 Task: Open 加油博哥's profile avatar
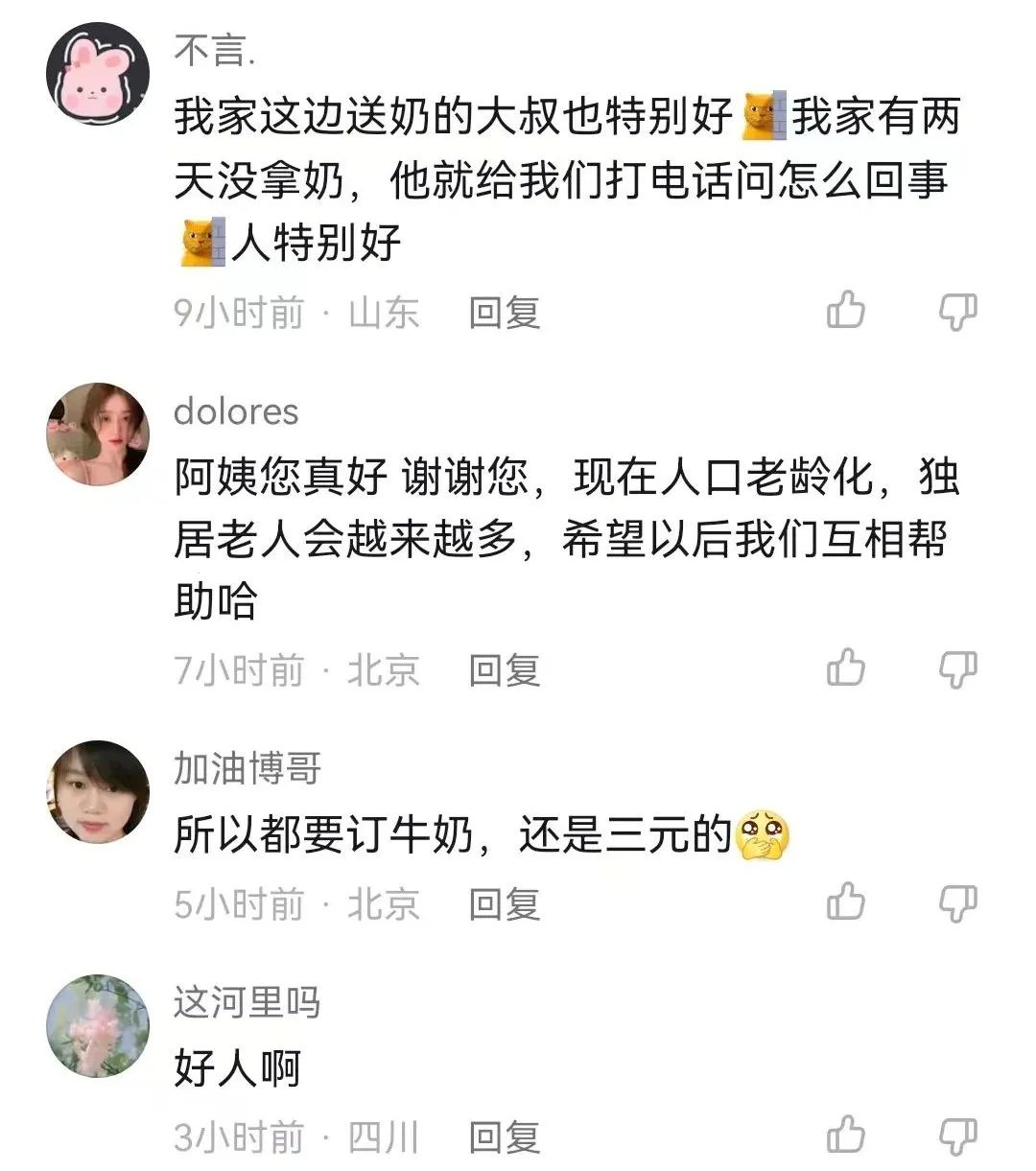(98, 792)
